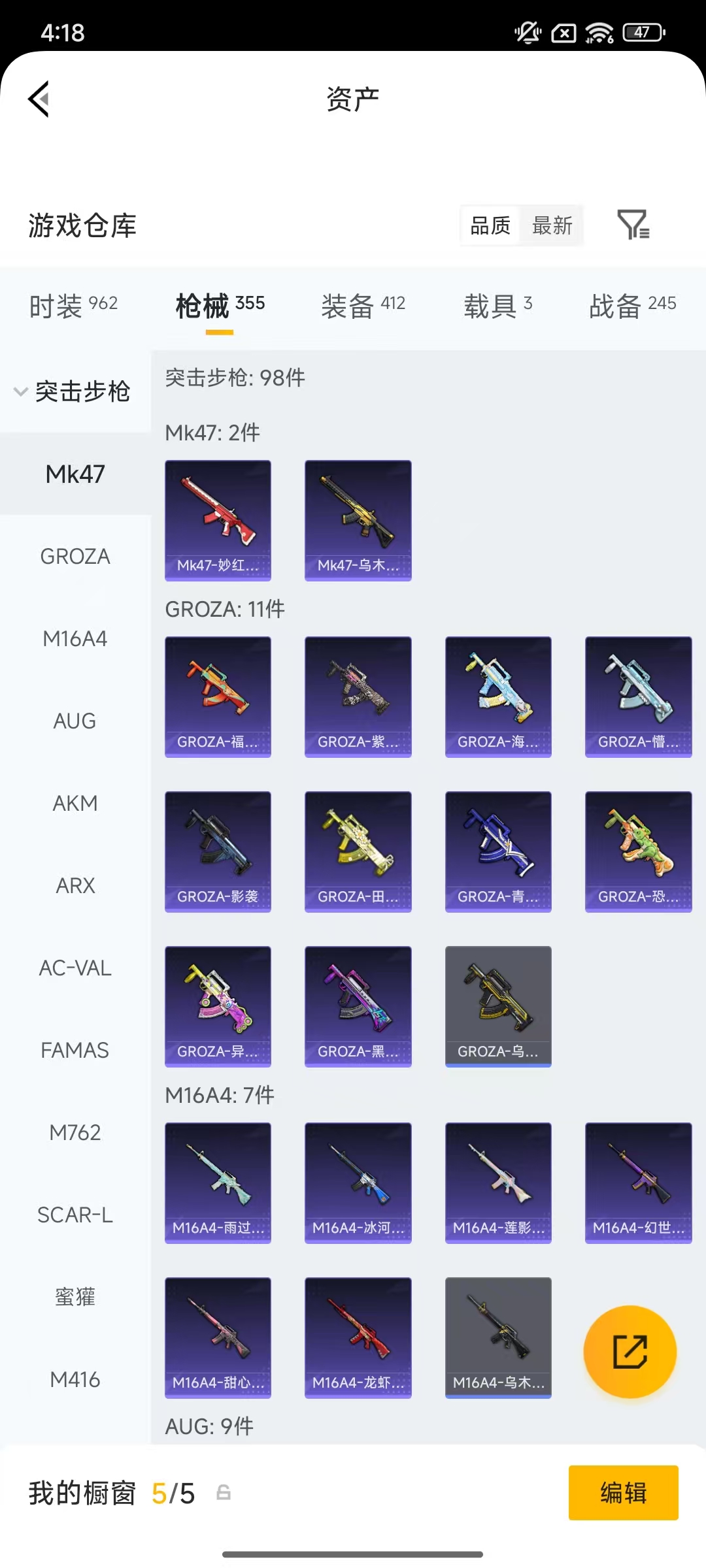Open the M16A4-龙虾 skin tile
Screen dimensions: 706x1568
pos(358,1337)
